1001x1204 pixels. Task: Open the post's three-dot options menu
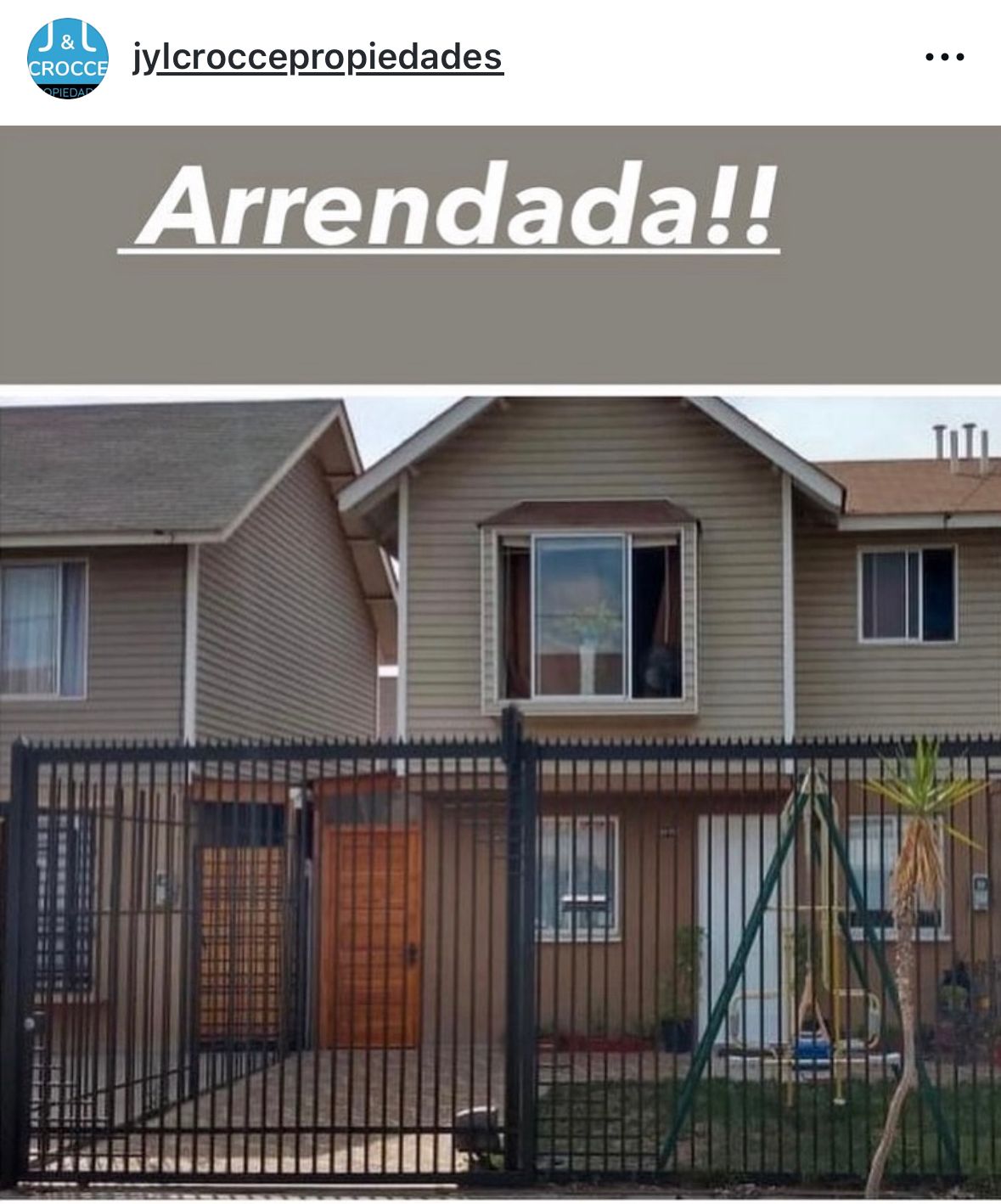click(944, 58)
